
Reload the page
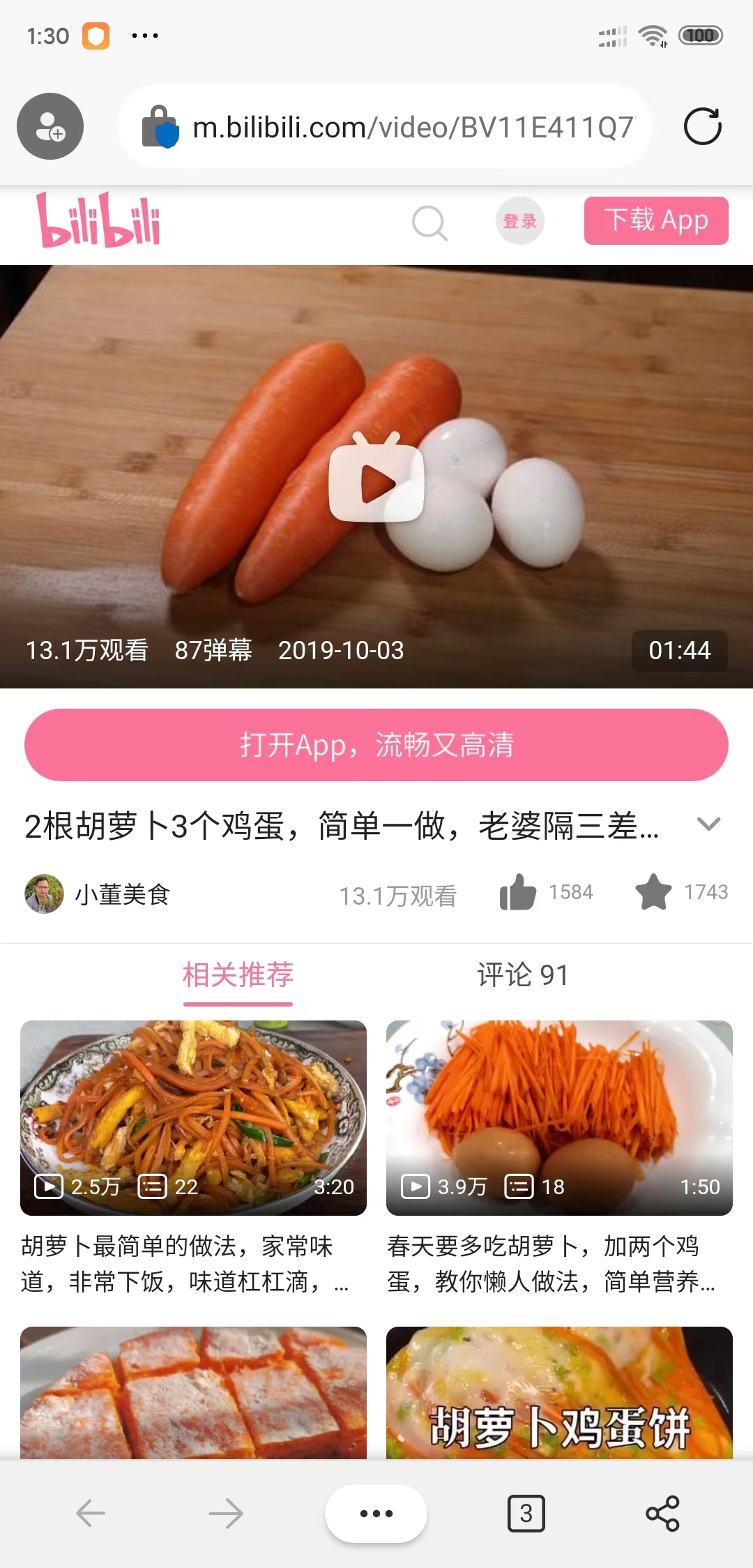tap(702, 127)
